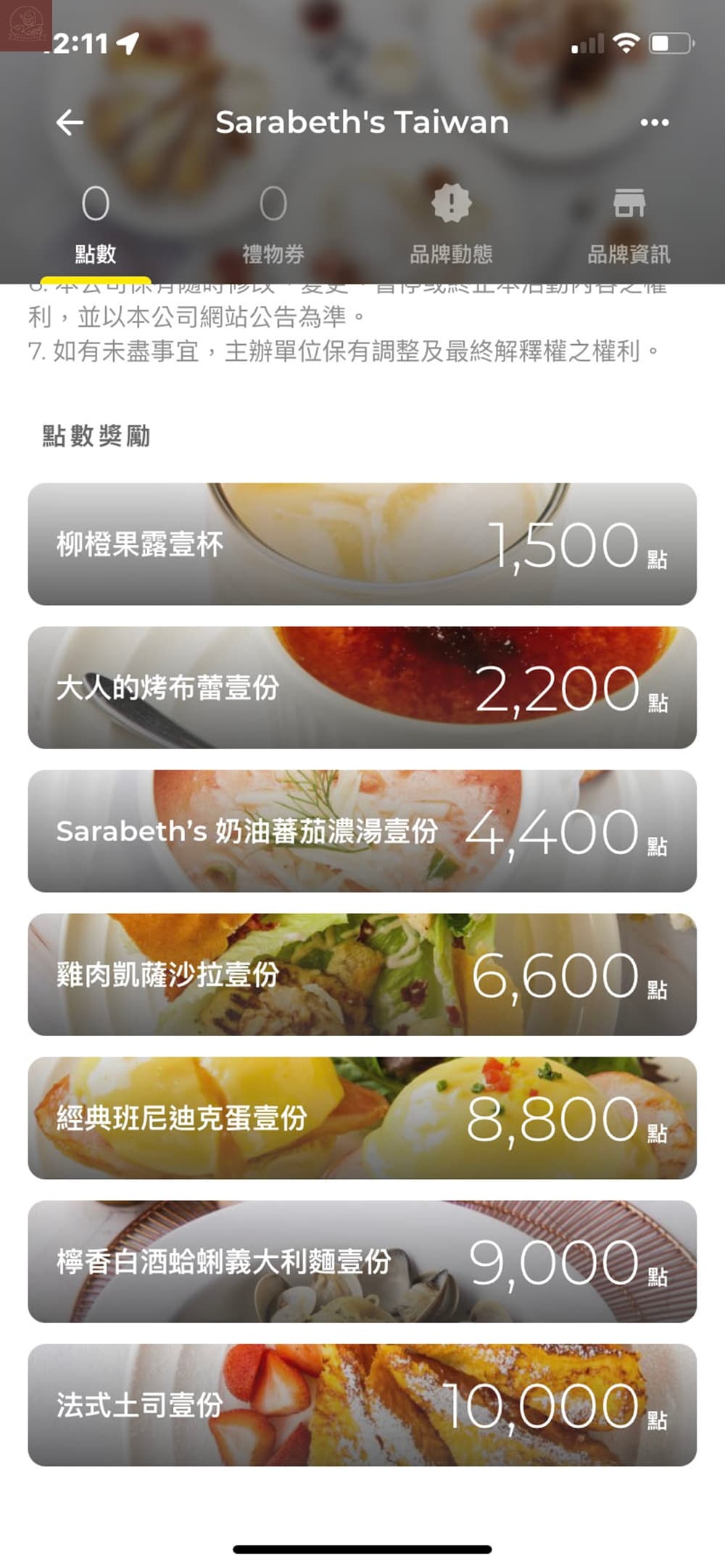
Task: Tap the home indicator bar at the bottom
Action: pos(362,1546)
